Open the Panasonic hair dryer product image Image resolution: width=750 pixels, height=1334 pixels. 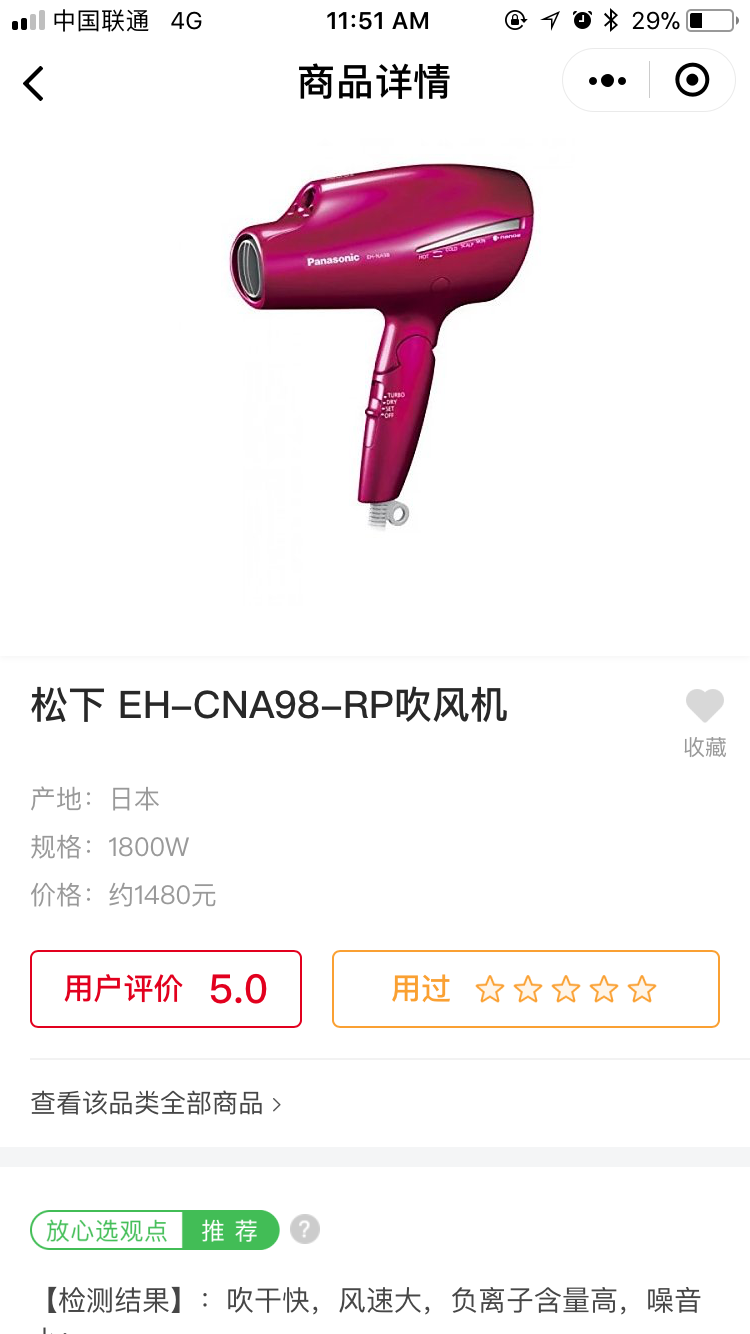(382, 340)
